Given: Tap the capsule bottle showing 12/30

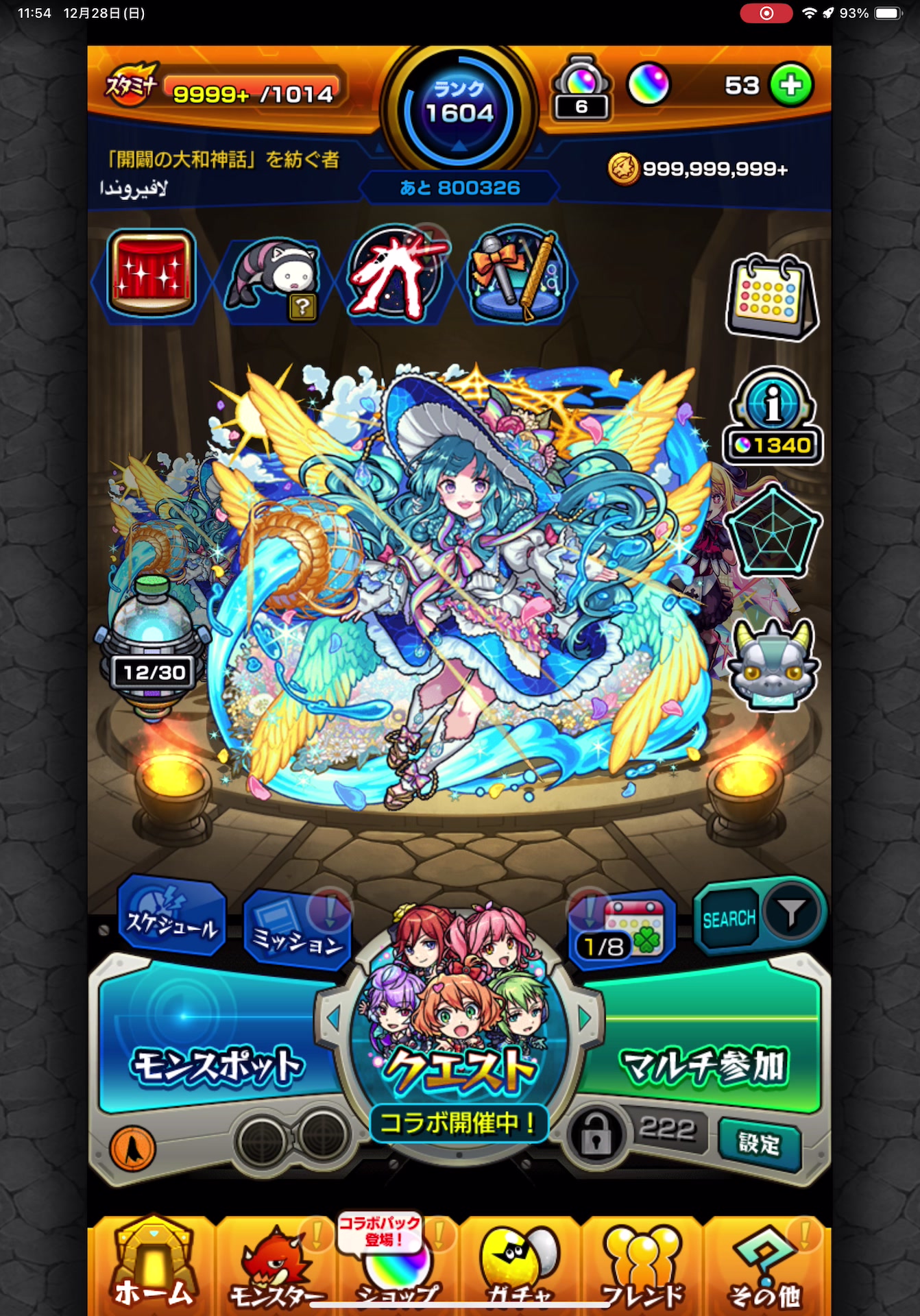Looking at the screenshot, I should [x=152, y=646].
